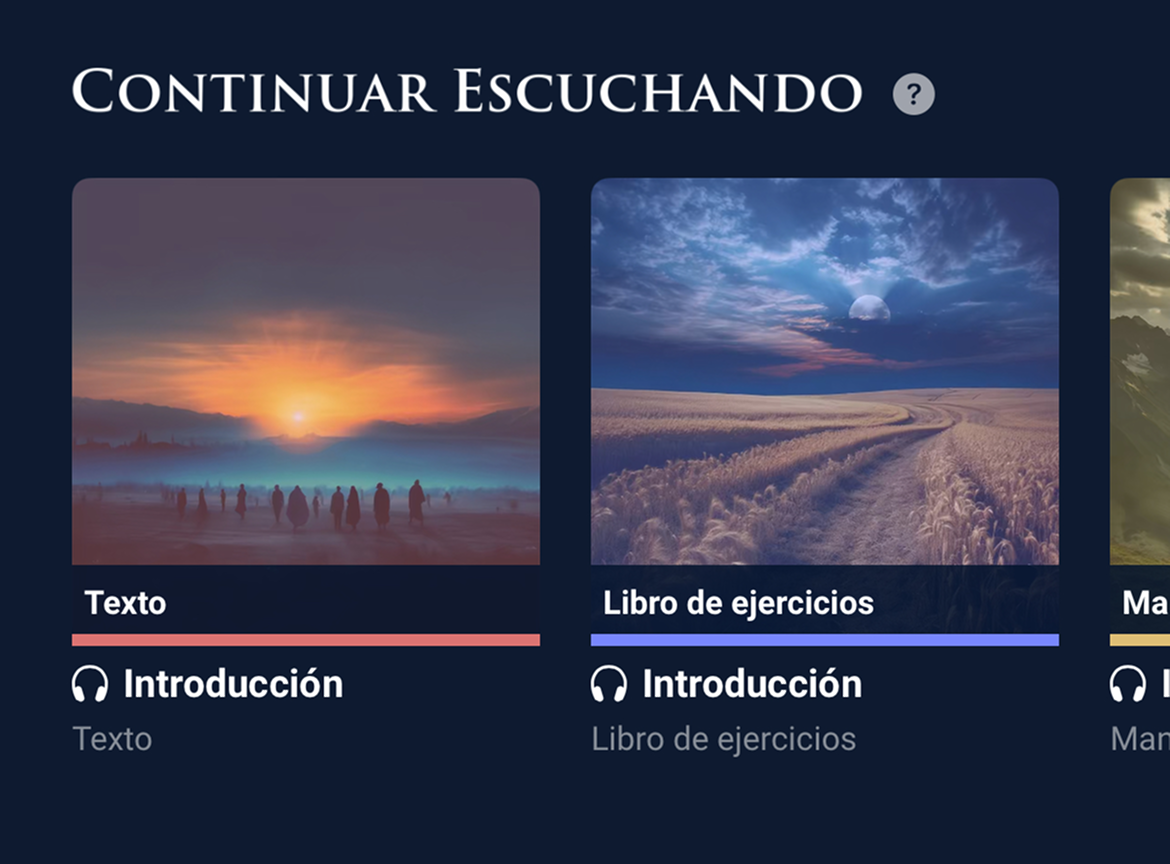Open the partially visible third card
The width and height of the screenshot is (1170, 864).
1140,371
